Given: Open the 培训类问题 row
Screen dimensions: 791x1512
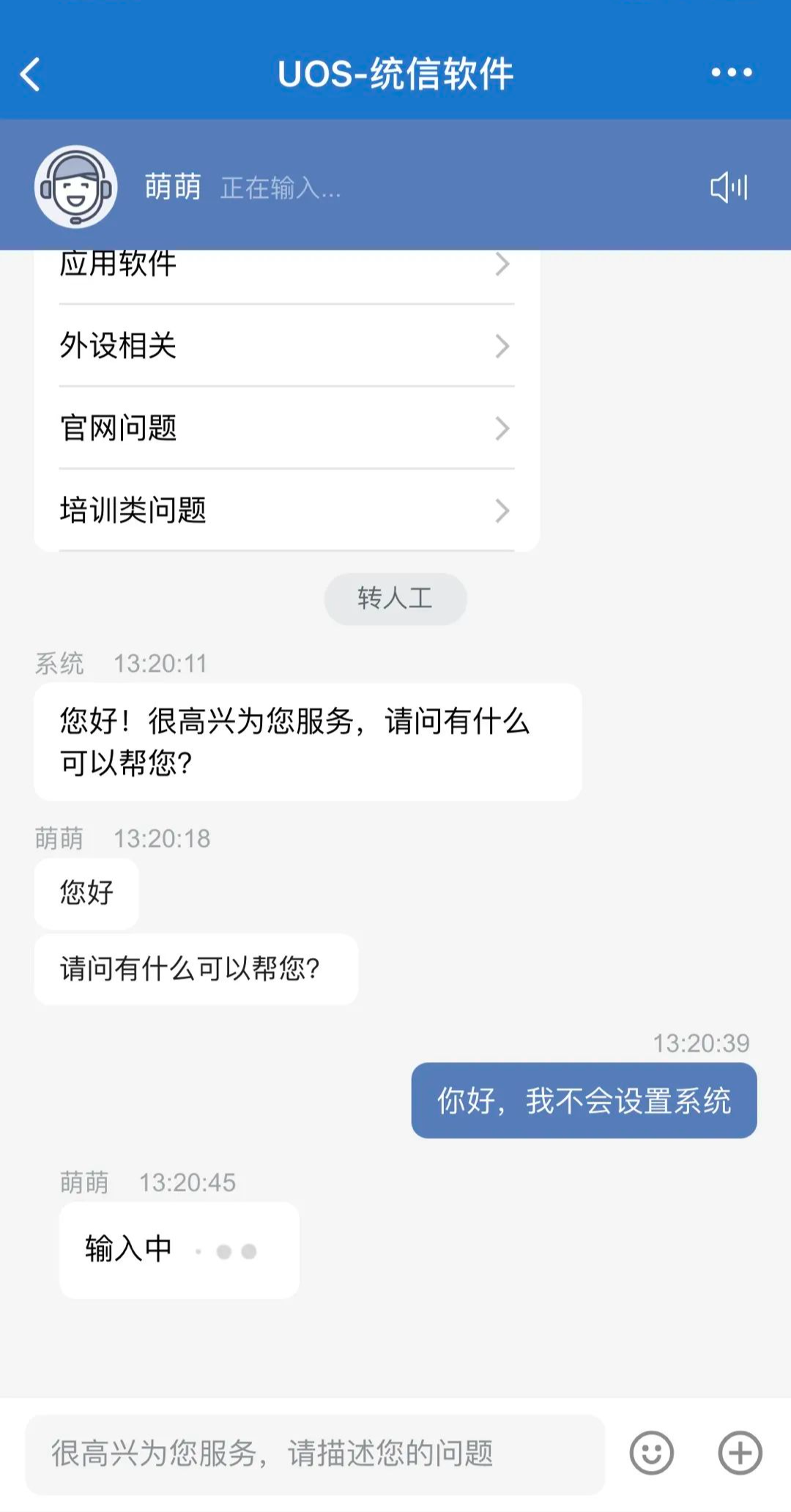Looking at the screenshot, I should (286, 510).
